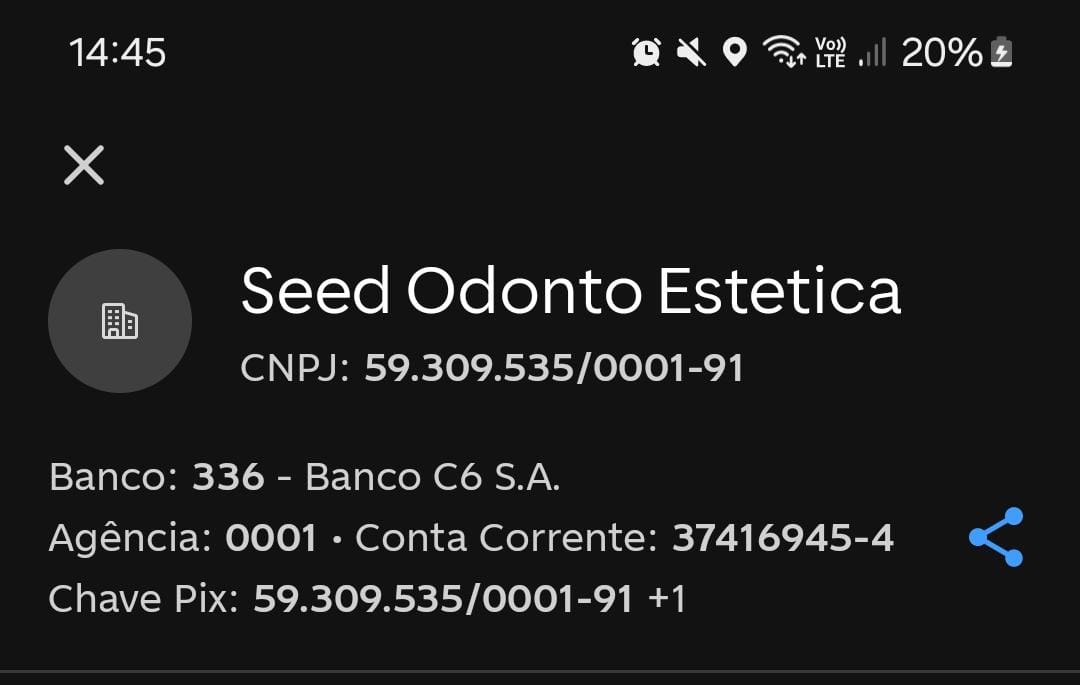Show the additional Pix key (+1)

click(667, 599)
